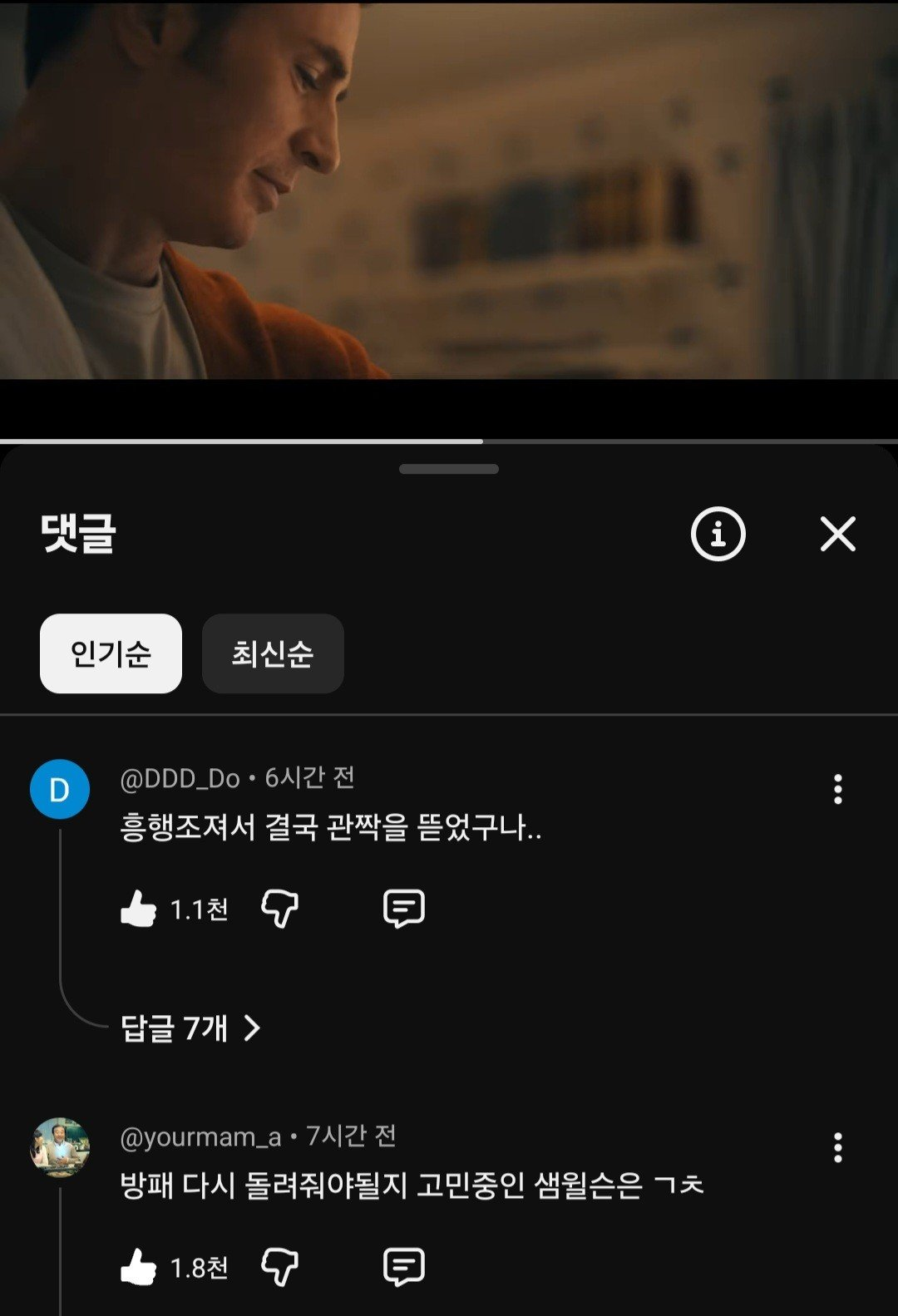Select the 인기순 sort chip
Image resolution: width=898 pixels, height=1316 pixels.
tap(111, 653)
